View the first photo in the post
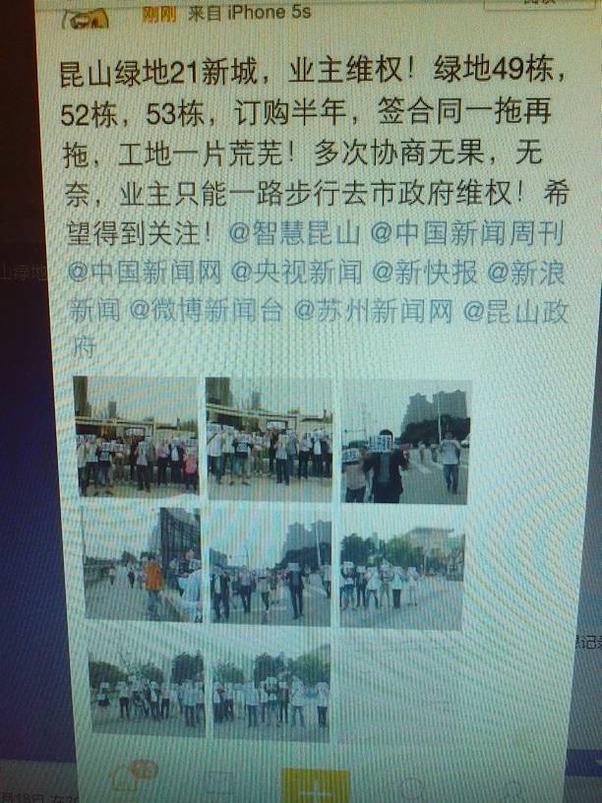602x803 pixels. (x=135, y=436)
